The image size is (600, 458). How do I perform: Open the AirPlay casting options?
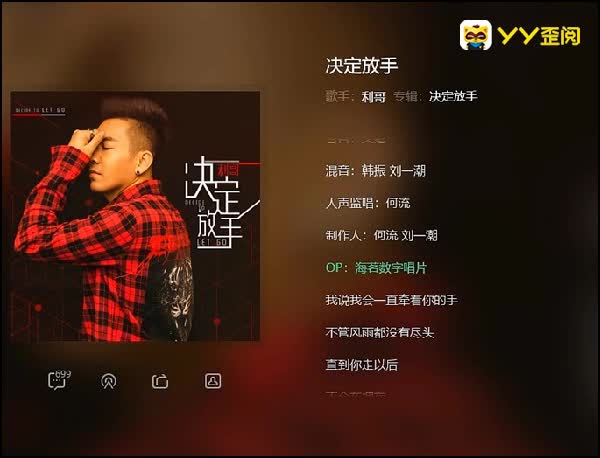[x=109, y=381]
